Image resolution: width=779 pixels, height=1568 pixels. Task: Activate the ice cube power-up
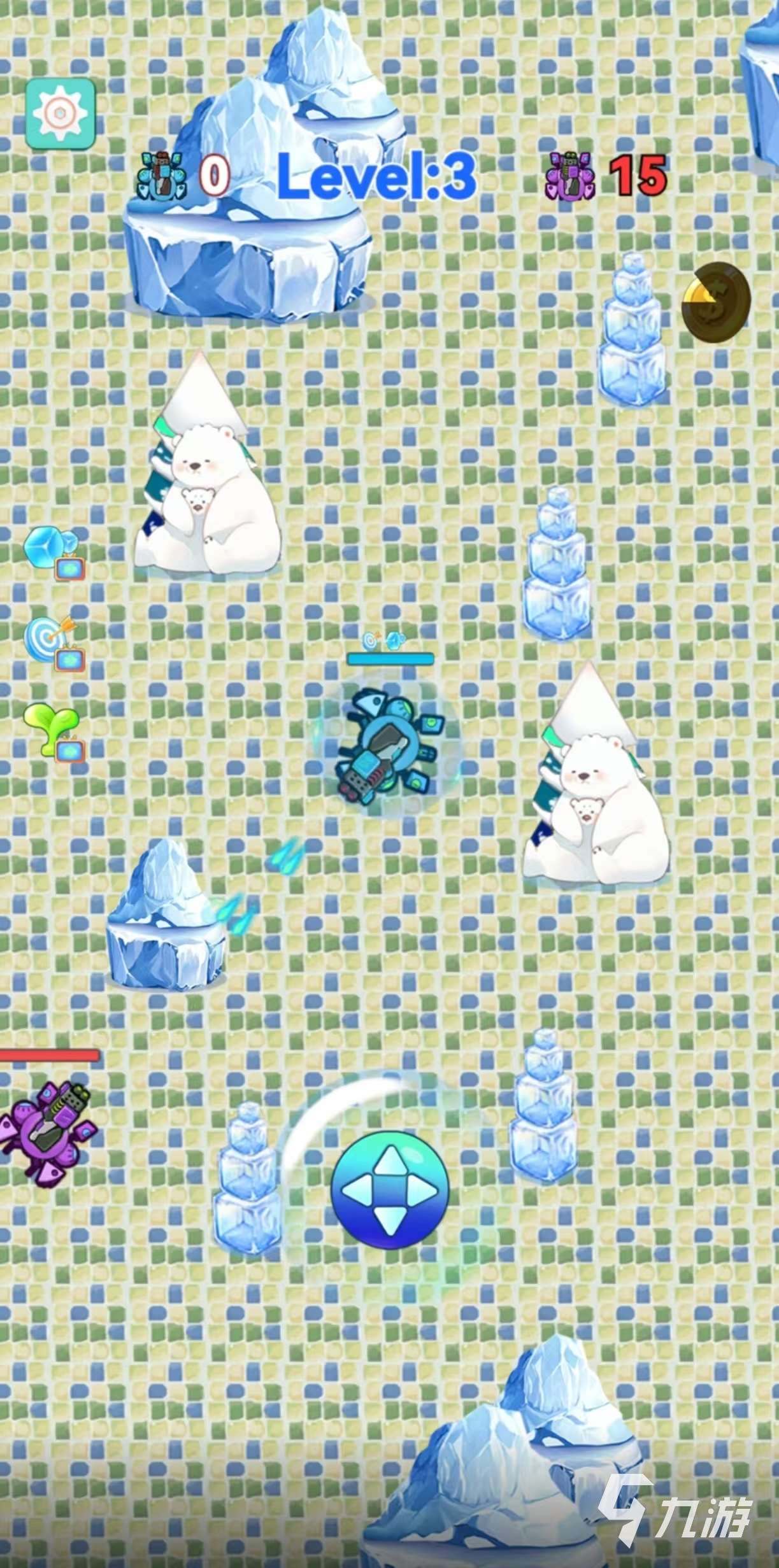click(x=54, y=552)
